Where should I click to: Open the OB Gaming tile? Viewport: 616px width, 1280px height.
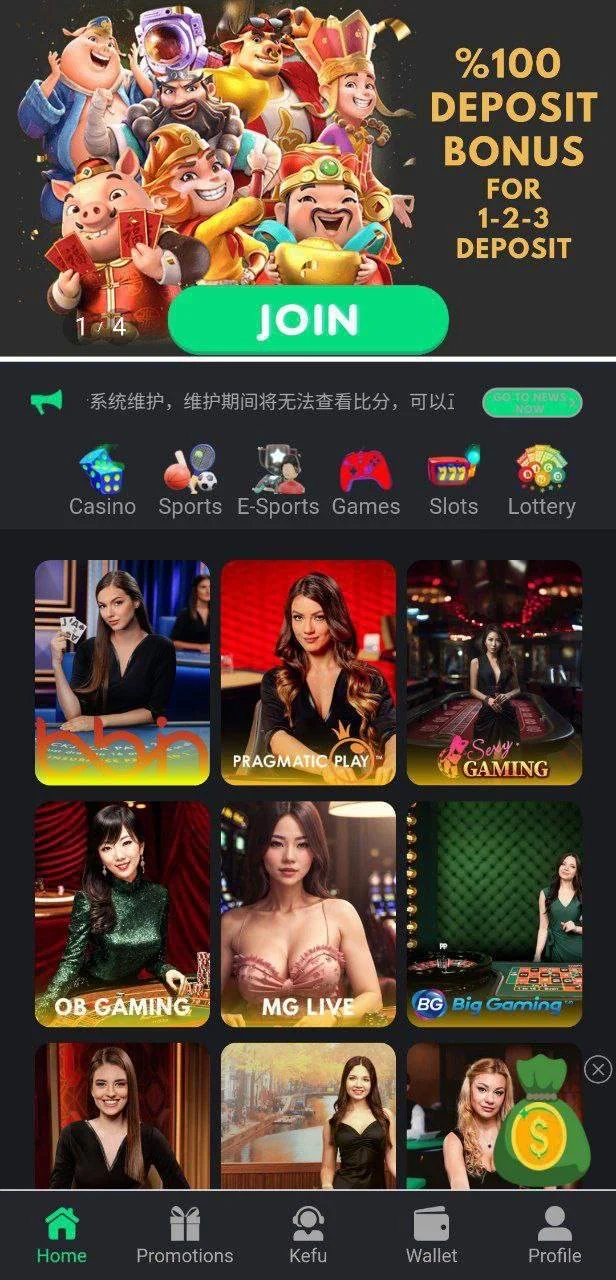pos(122,914)
